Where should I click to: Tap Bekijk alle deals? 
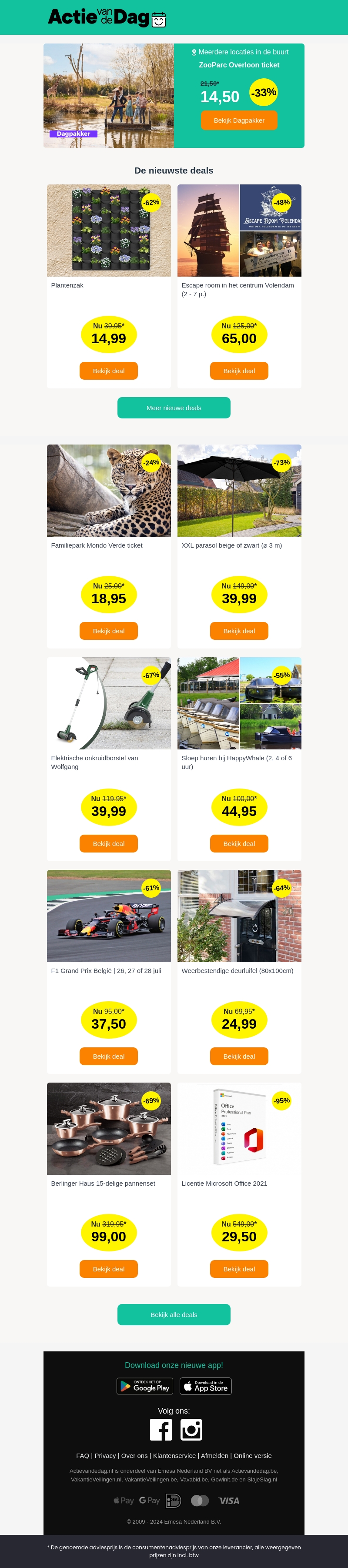pyautogui.click(x=174, y=1315)
